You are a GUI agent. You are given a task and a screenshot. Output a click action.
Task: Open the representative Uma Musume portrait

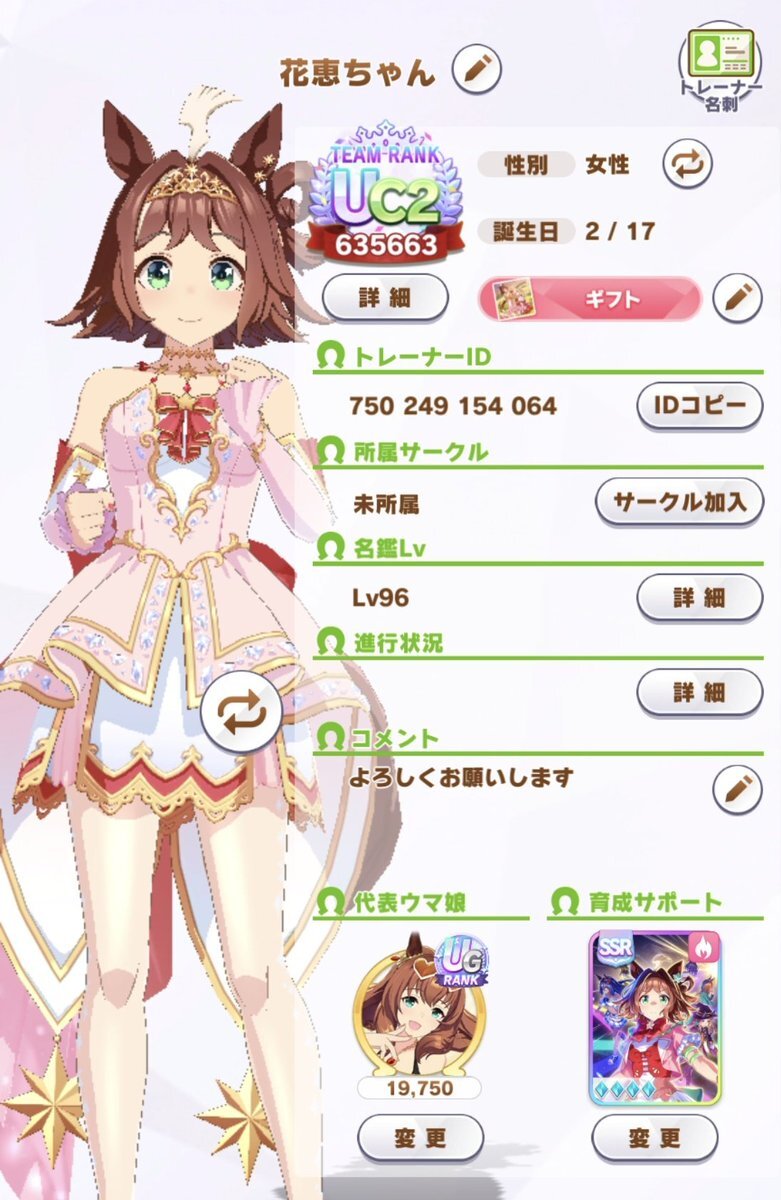point(420,1003)
